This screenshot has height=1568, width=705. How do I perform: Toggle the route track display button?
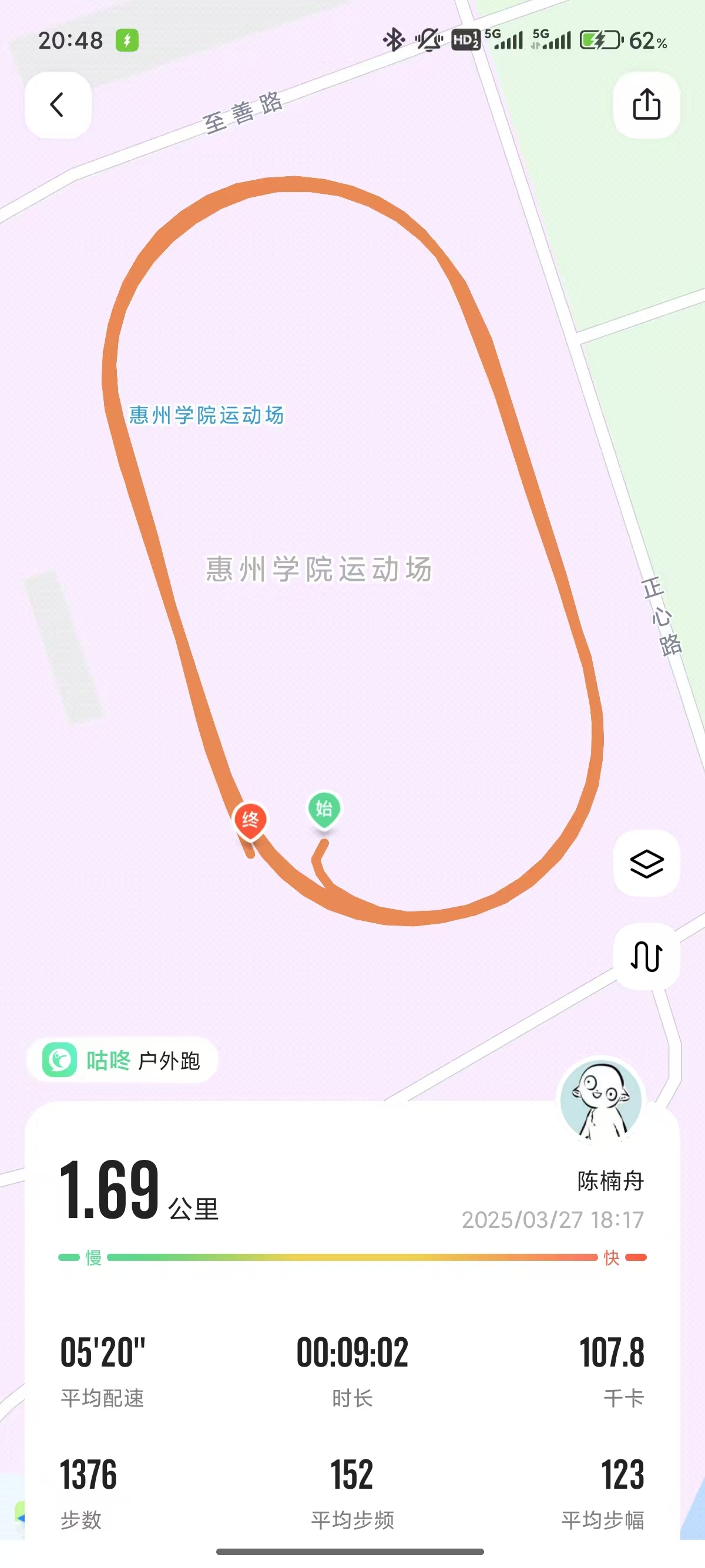click(x=647, y=956)
